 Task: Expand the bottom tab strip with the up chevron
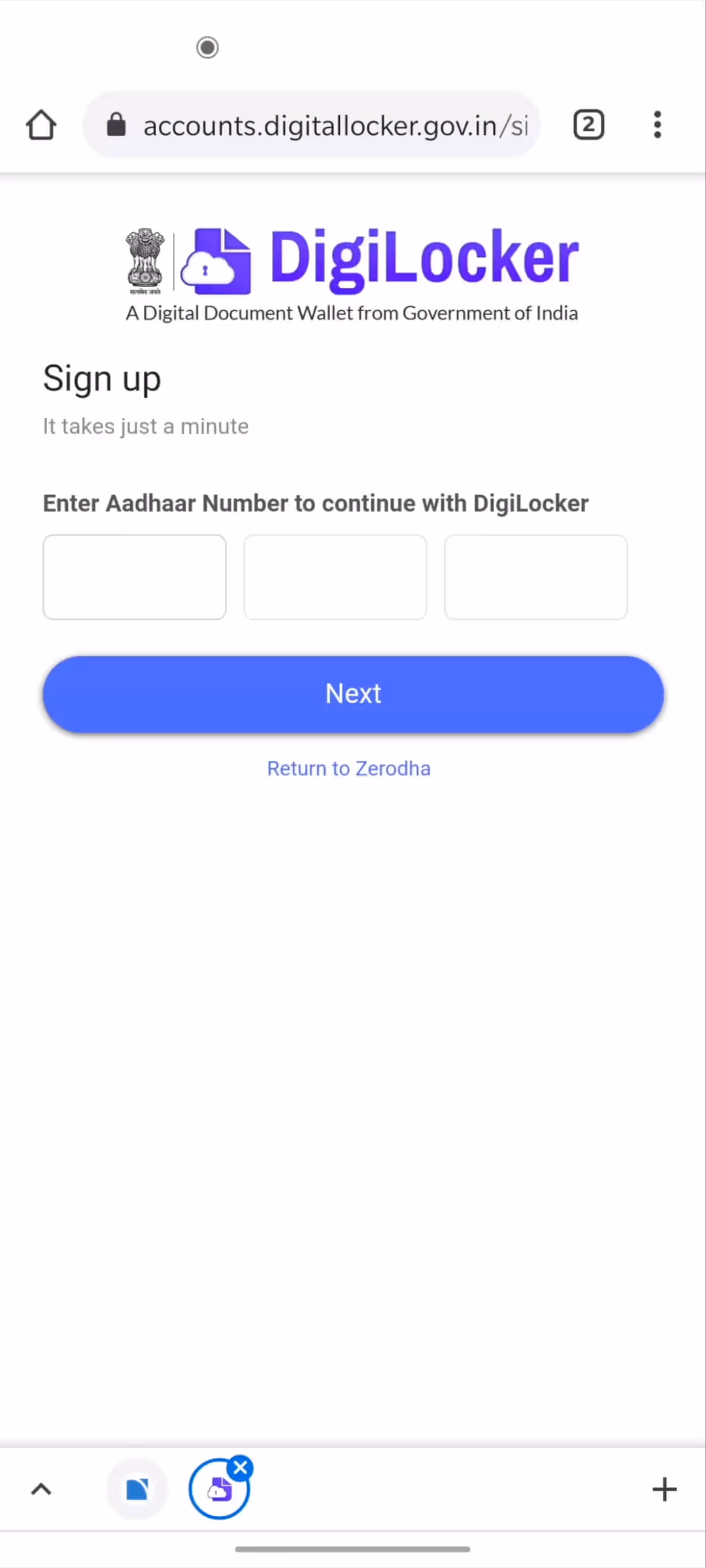pos(41,1489)
